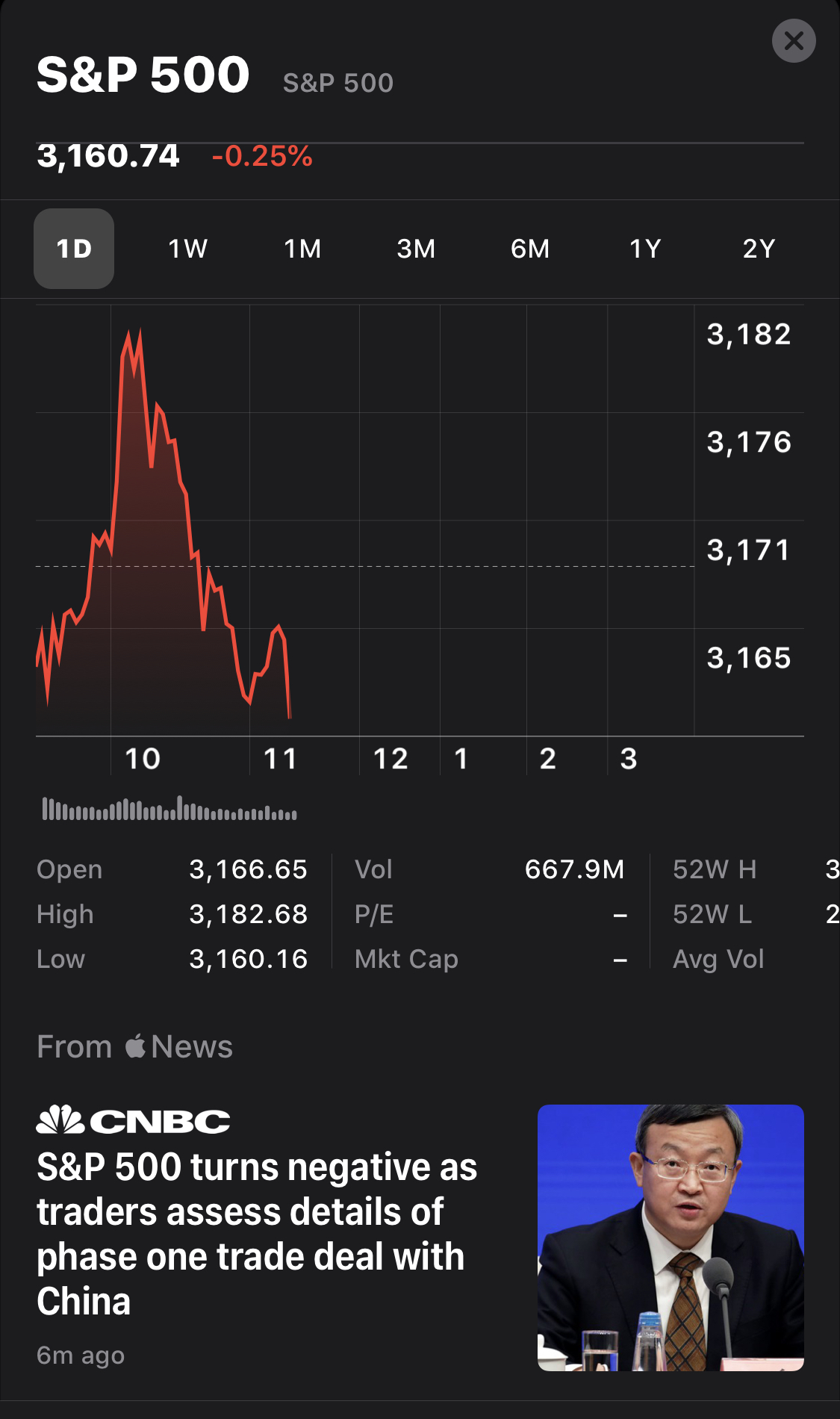Show the 6M chart range

[x=530, y=249]
